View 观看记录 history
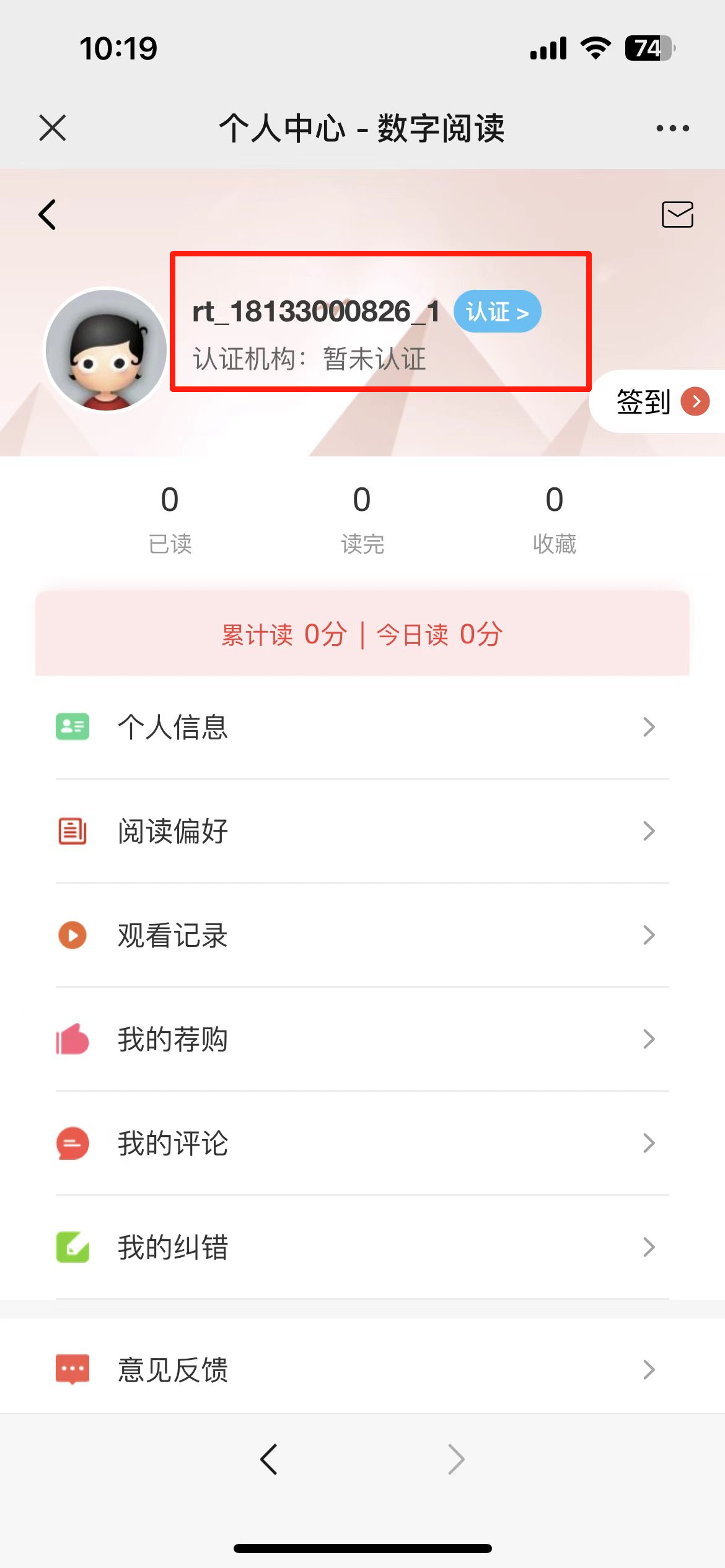The image size is (725, 1568). [362, 934]
